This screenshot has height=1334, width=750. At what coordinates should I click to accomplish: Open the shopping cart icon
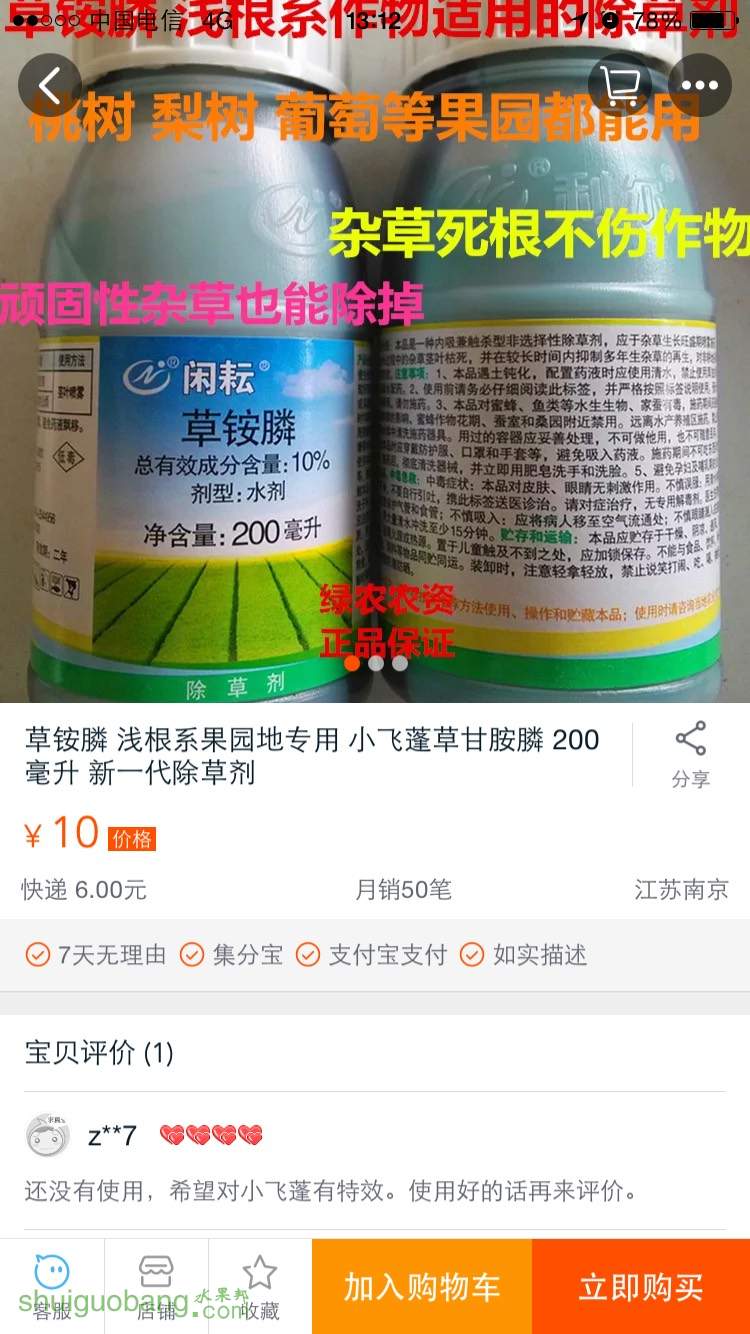coord(620,85)
